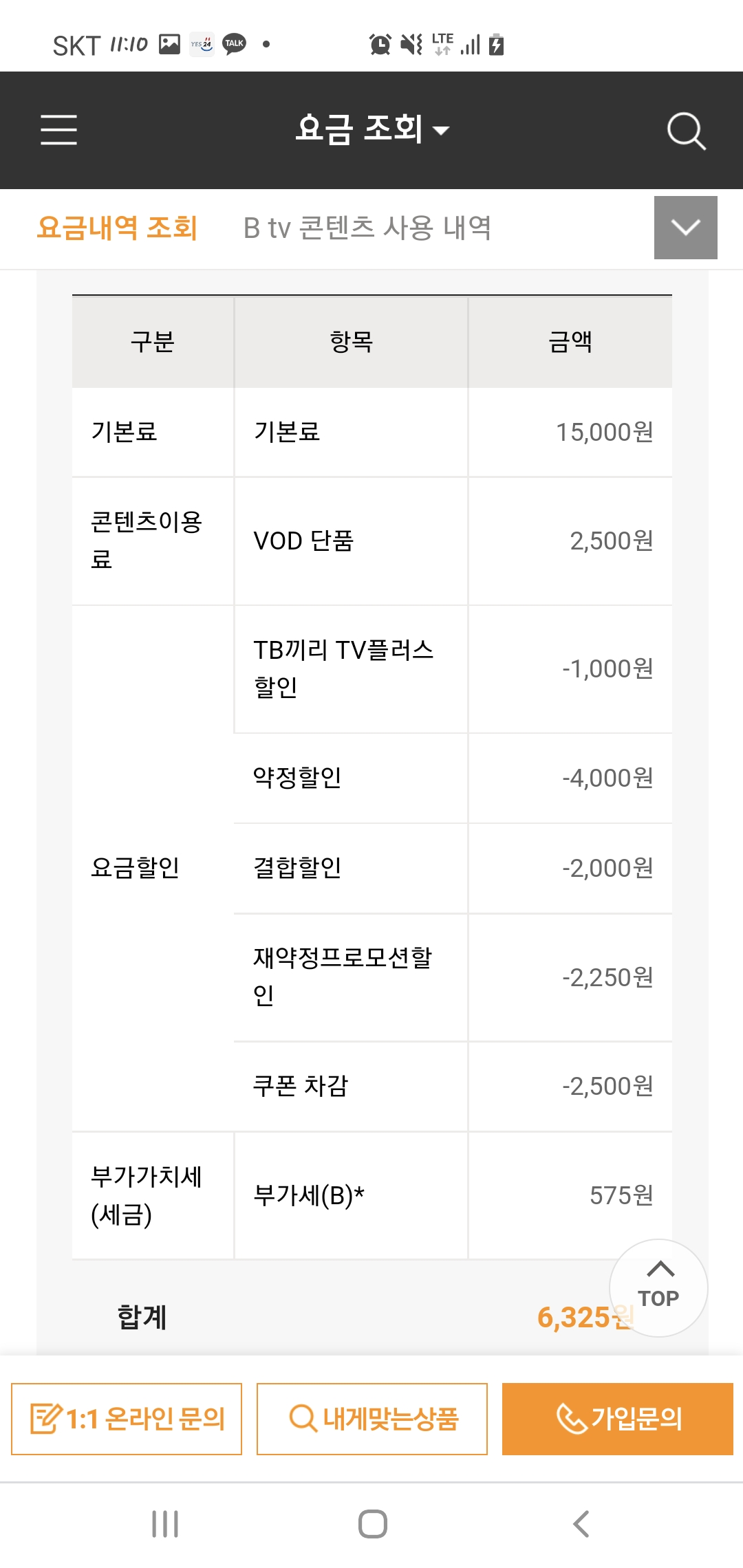Open 1:1 온라인 문의
The width and height of the screenshot is (743, 1568).
[127, 1419]
